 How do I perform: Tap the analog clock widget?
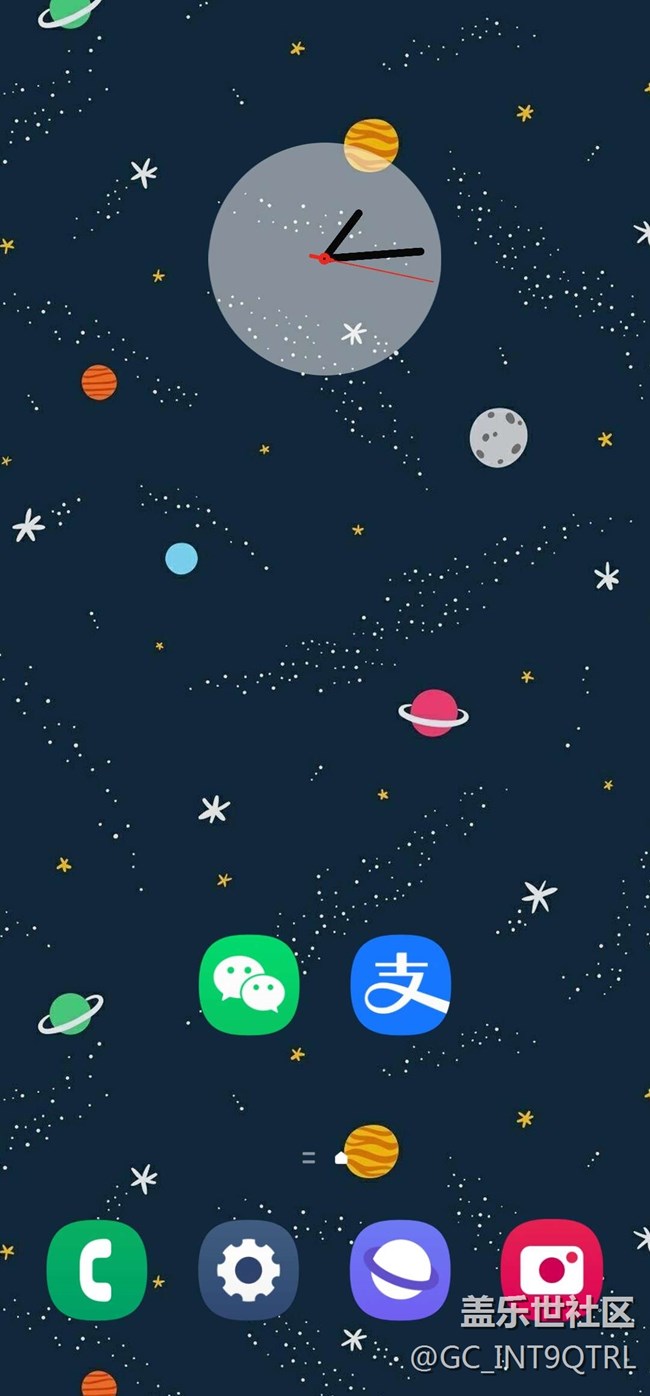(325, 259)
